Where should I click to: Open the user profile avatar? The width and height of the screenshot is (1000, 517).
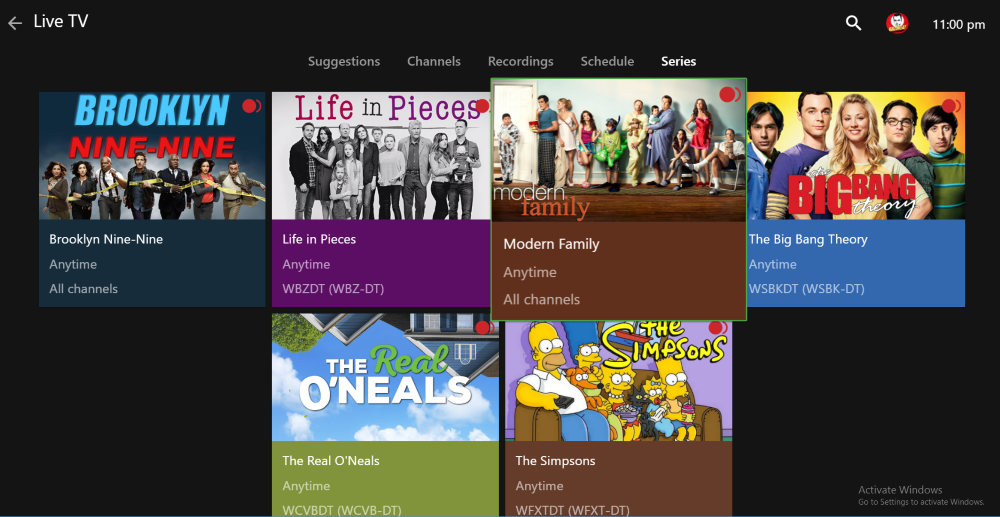tap(897, 23)
